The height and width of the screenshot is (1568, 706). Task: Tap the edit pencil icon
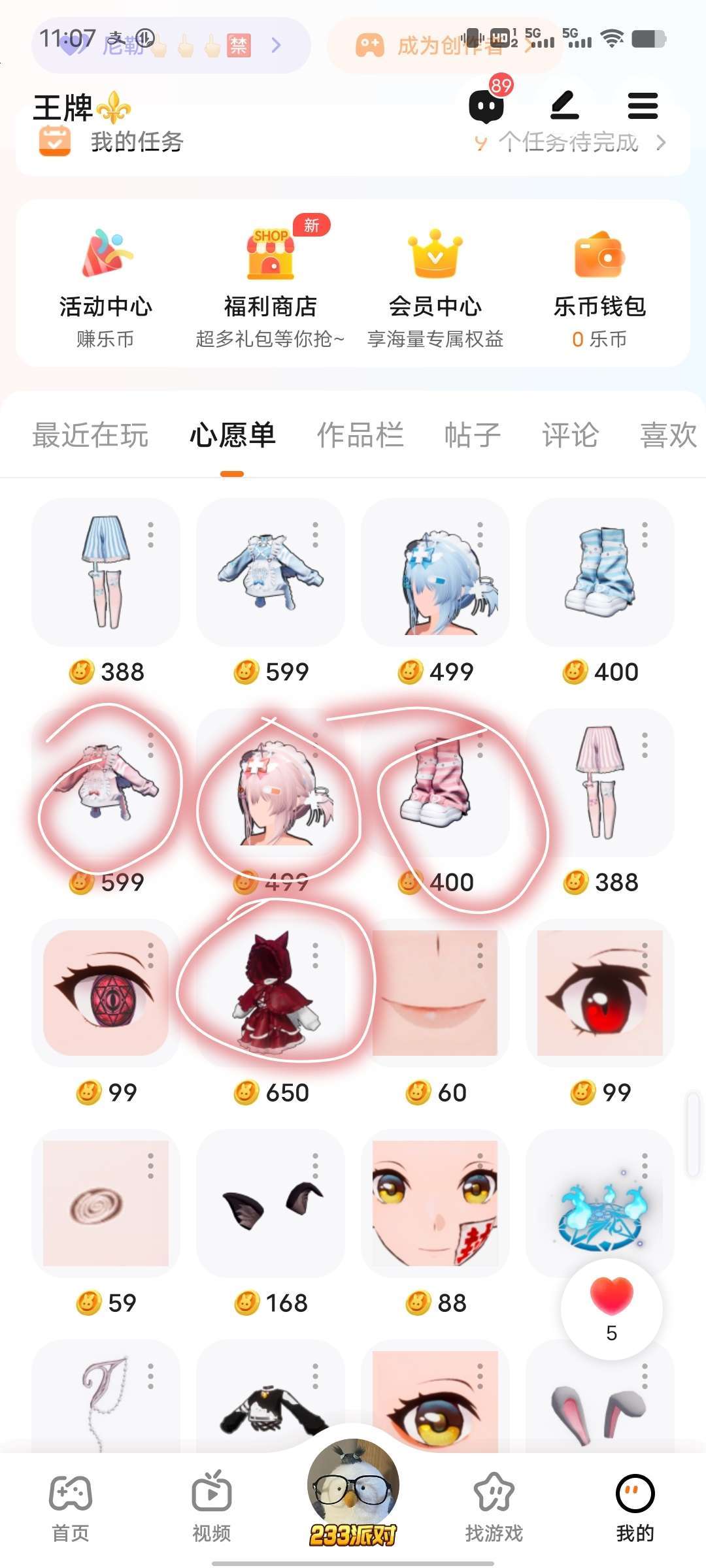pos(565,106)
